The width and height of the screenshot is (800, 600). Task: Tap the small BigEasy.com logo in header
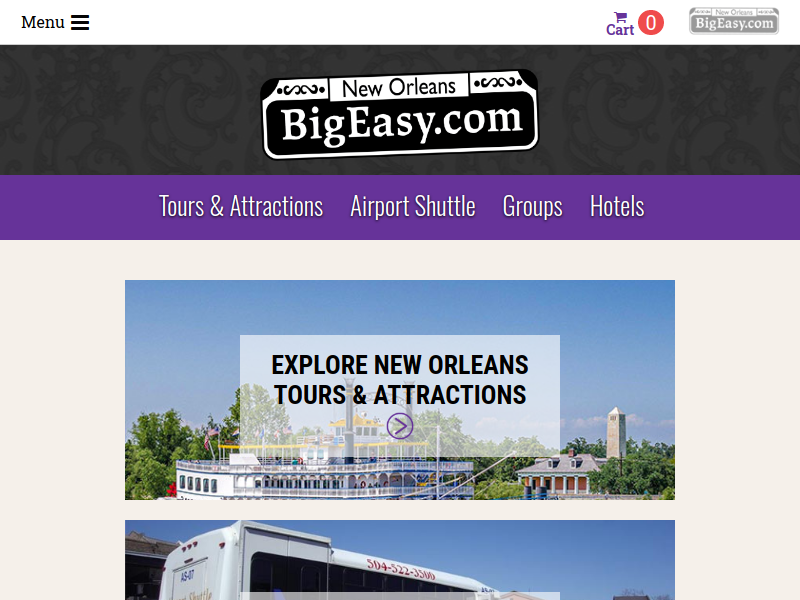tap(733, 21)
